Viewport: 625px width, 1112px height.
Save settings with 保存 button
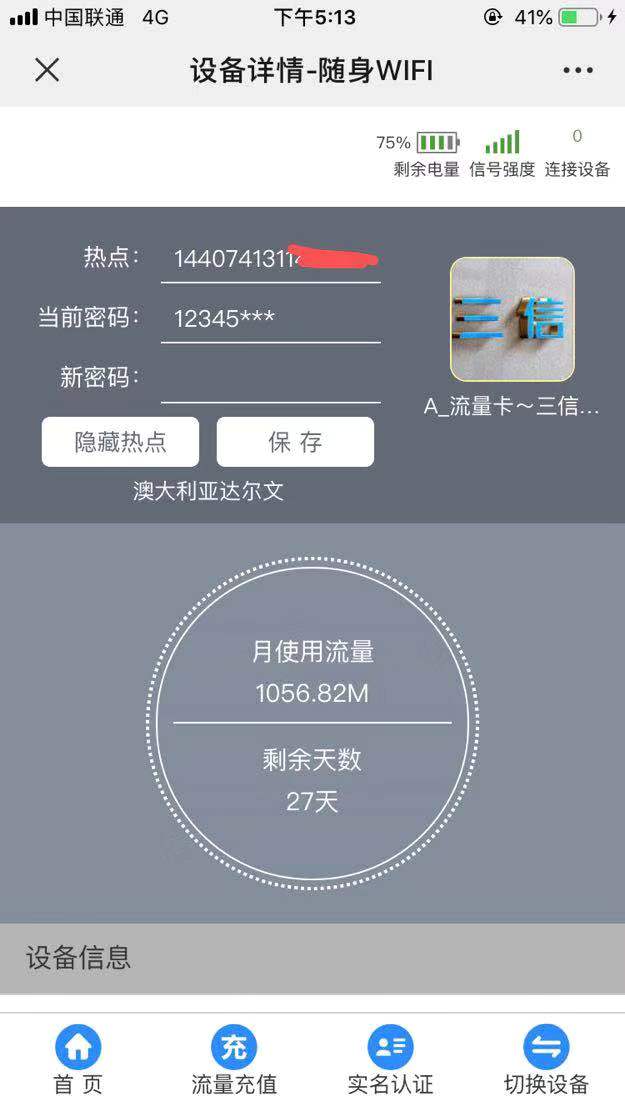(x=295, y=442)
